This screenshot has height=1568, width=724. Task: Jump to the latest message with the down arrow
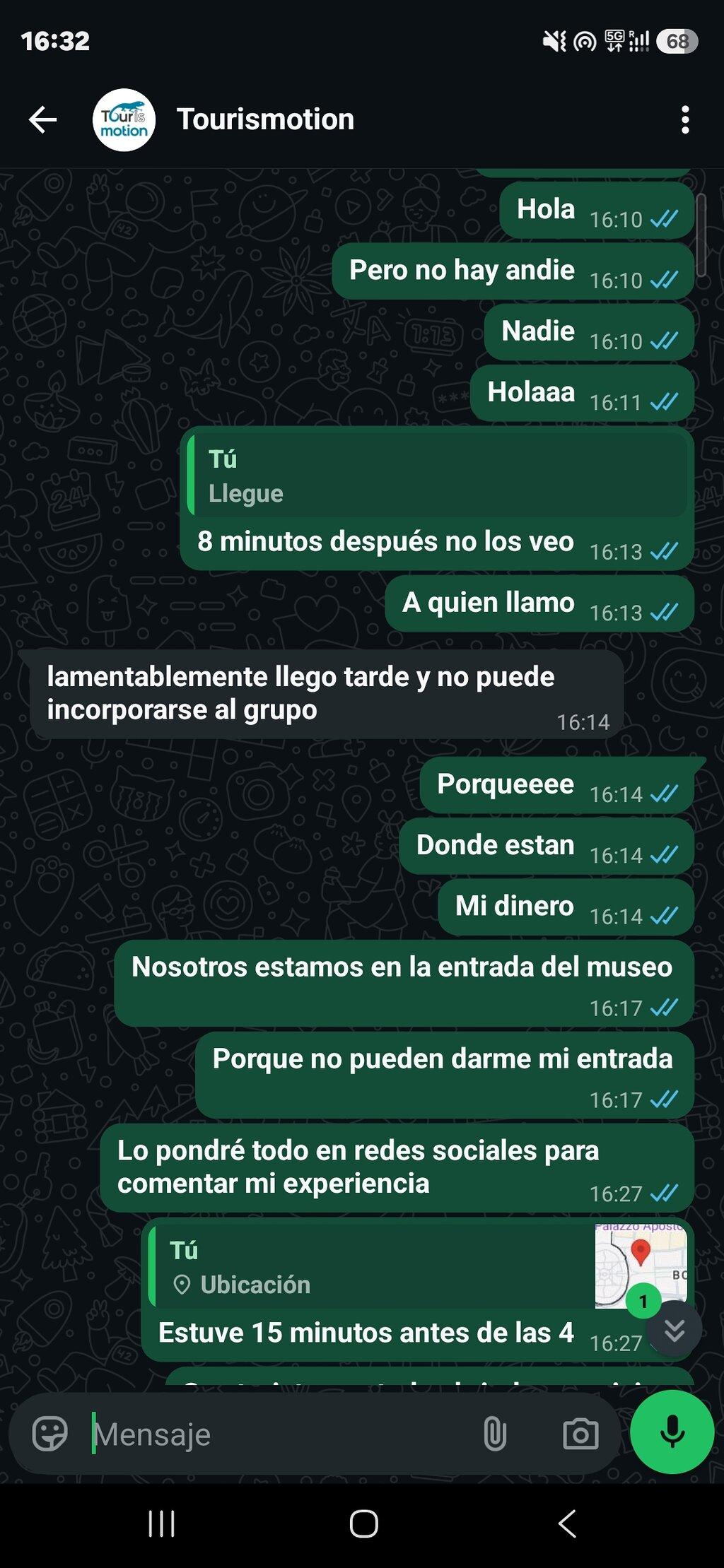coord(675,1331)
